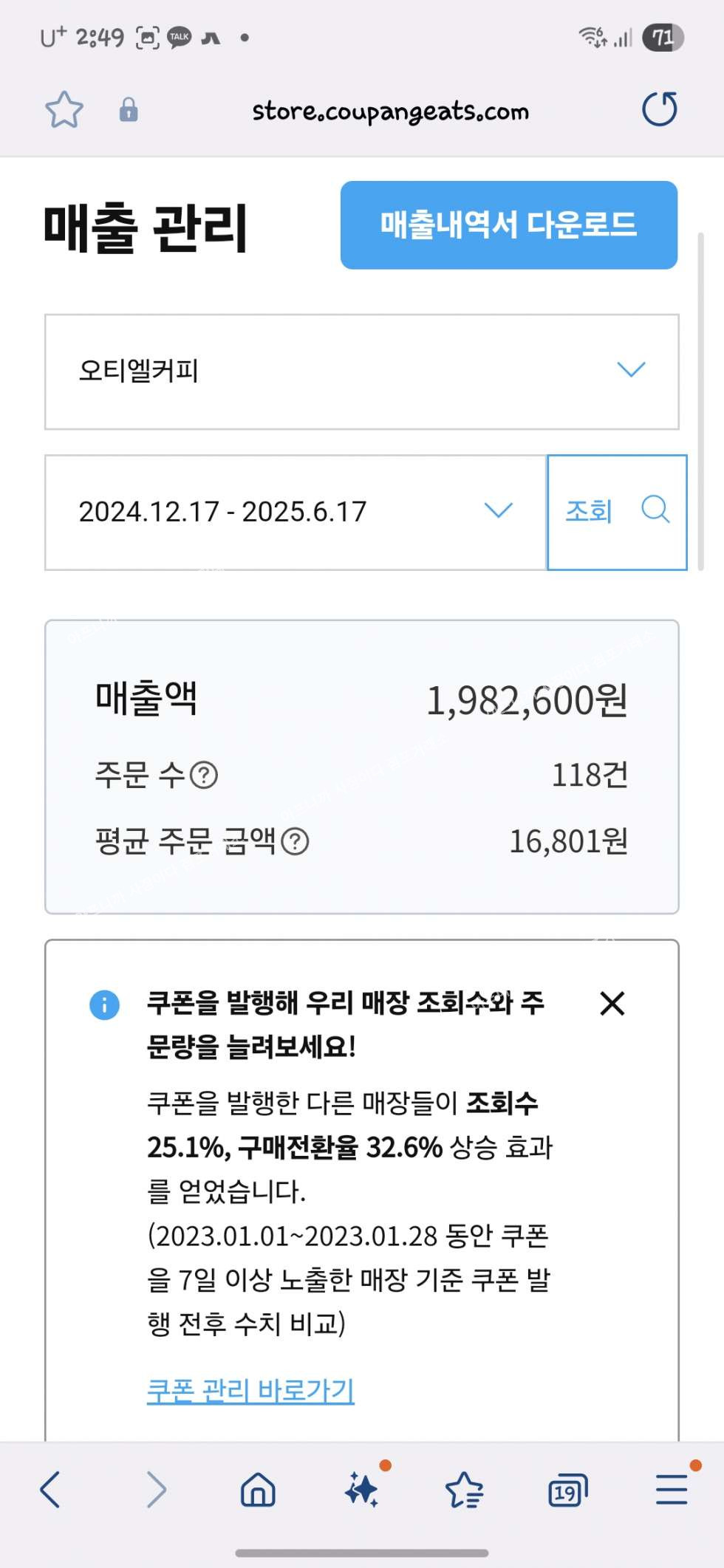Open the browser menu
The image size is (724, 1568).
[x=672, y=1488]
